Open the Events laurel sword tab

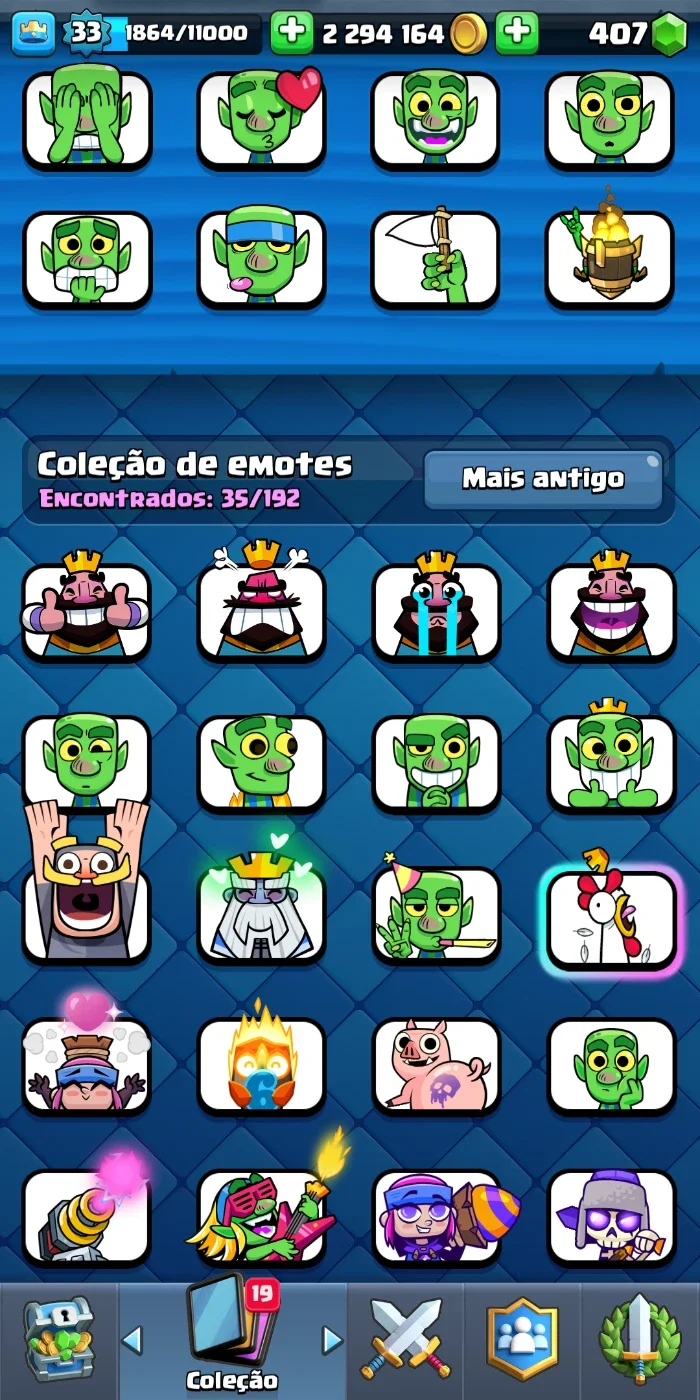(640, 1338)
